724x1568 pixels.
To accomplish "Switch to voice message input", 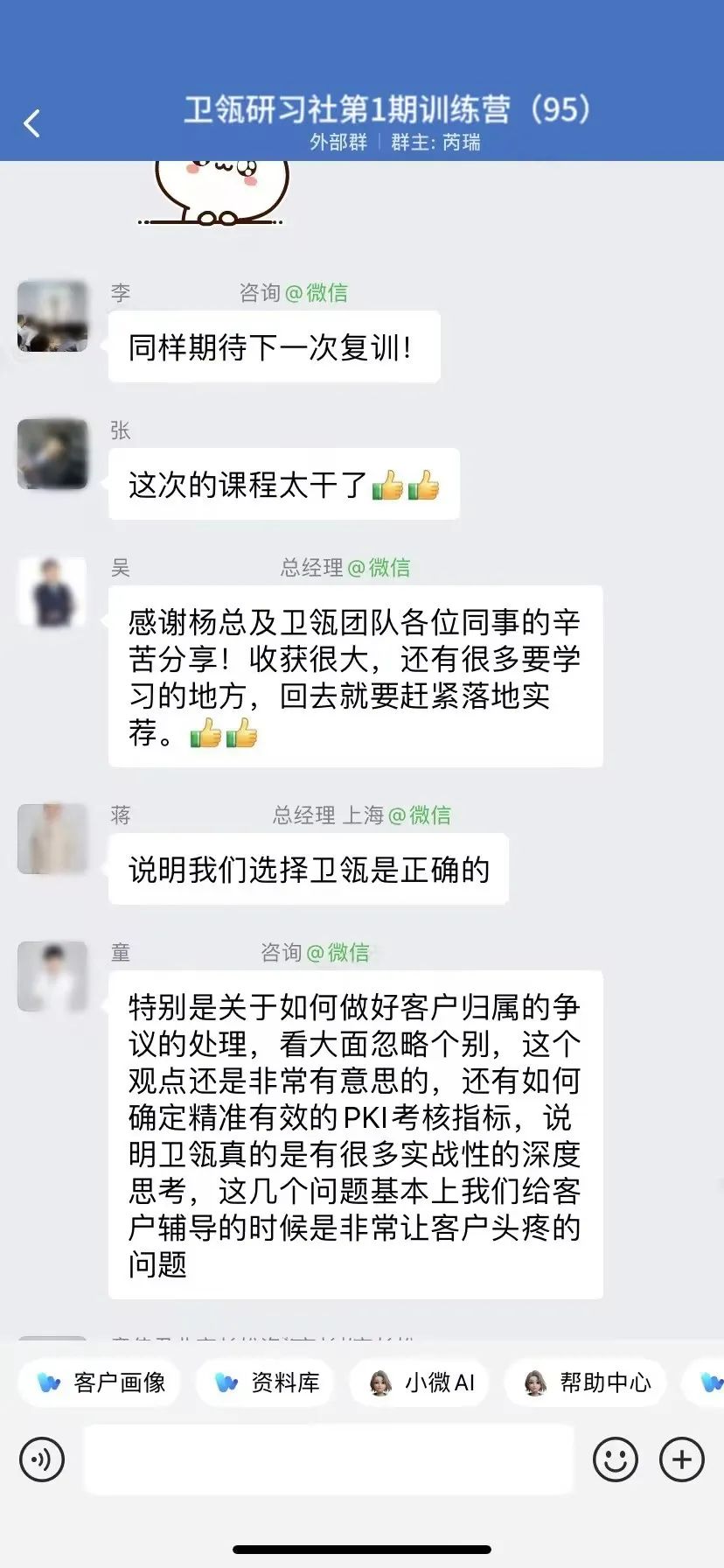I will [x=42, y=1459].
